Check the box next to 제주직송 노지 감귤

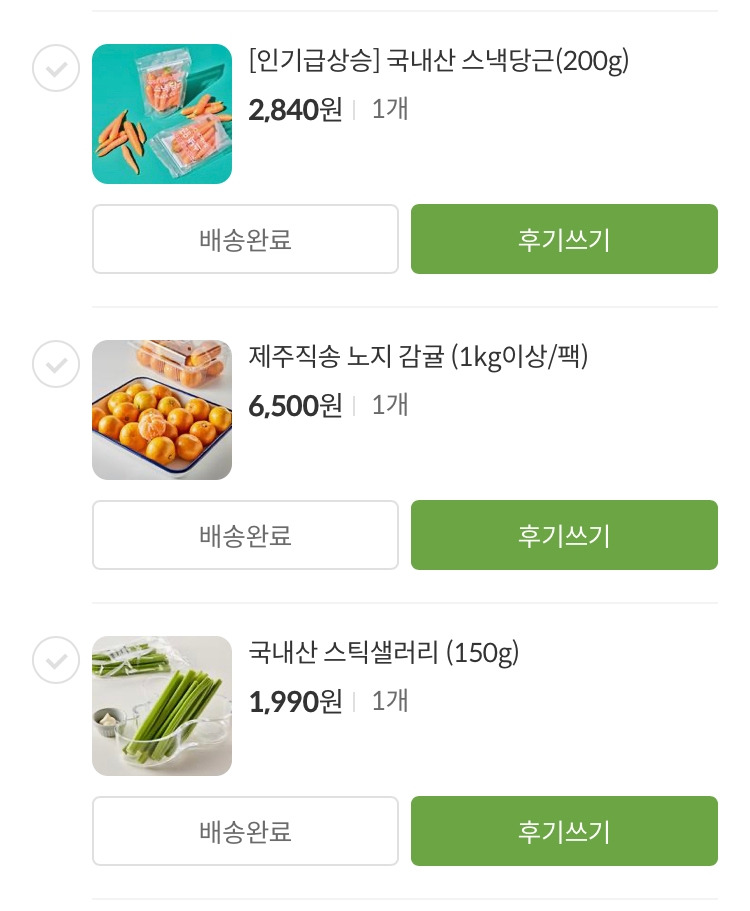tap(56, 365)
